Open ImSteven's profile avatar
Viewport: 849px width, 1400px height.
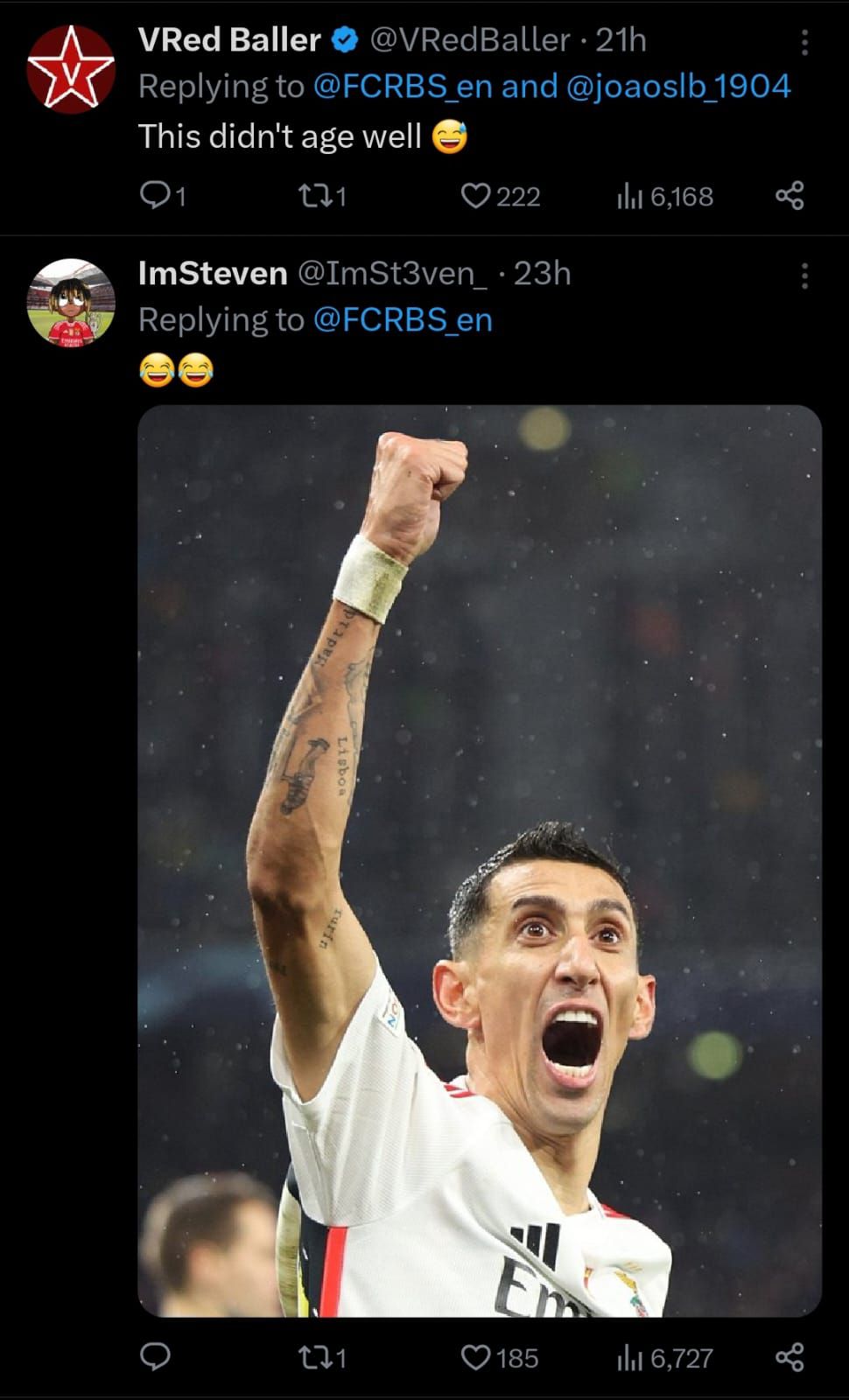click(71, 303)
